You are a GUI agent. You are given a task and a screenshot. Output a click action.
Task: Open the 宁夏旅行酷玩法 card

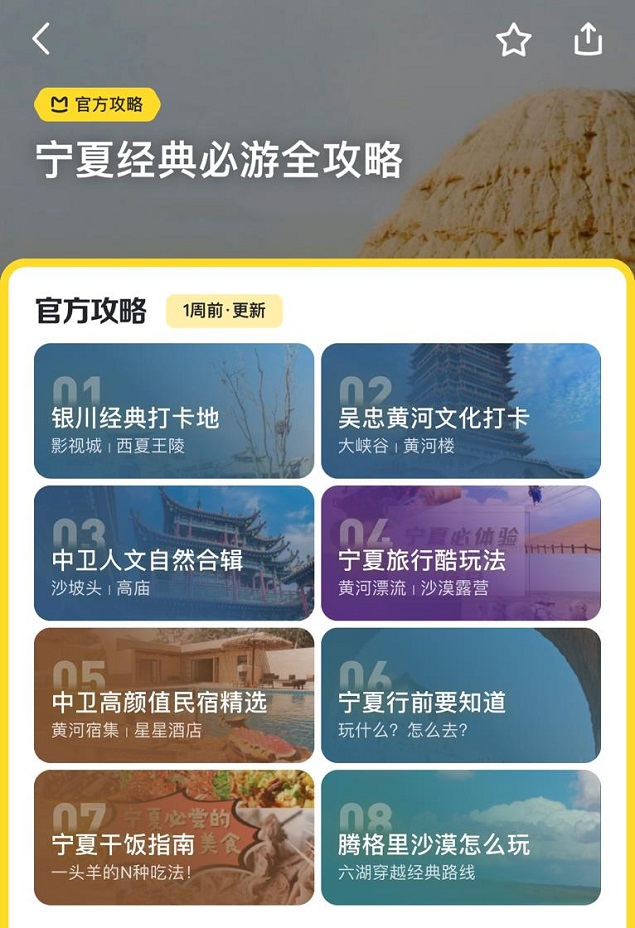click(x=461, y=553)
